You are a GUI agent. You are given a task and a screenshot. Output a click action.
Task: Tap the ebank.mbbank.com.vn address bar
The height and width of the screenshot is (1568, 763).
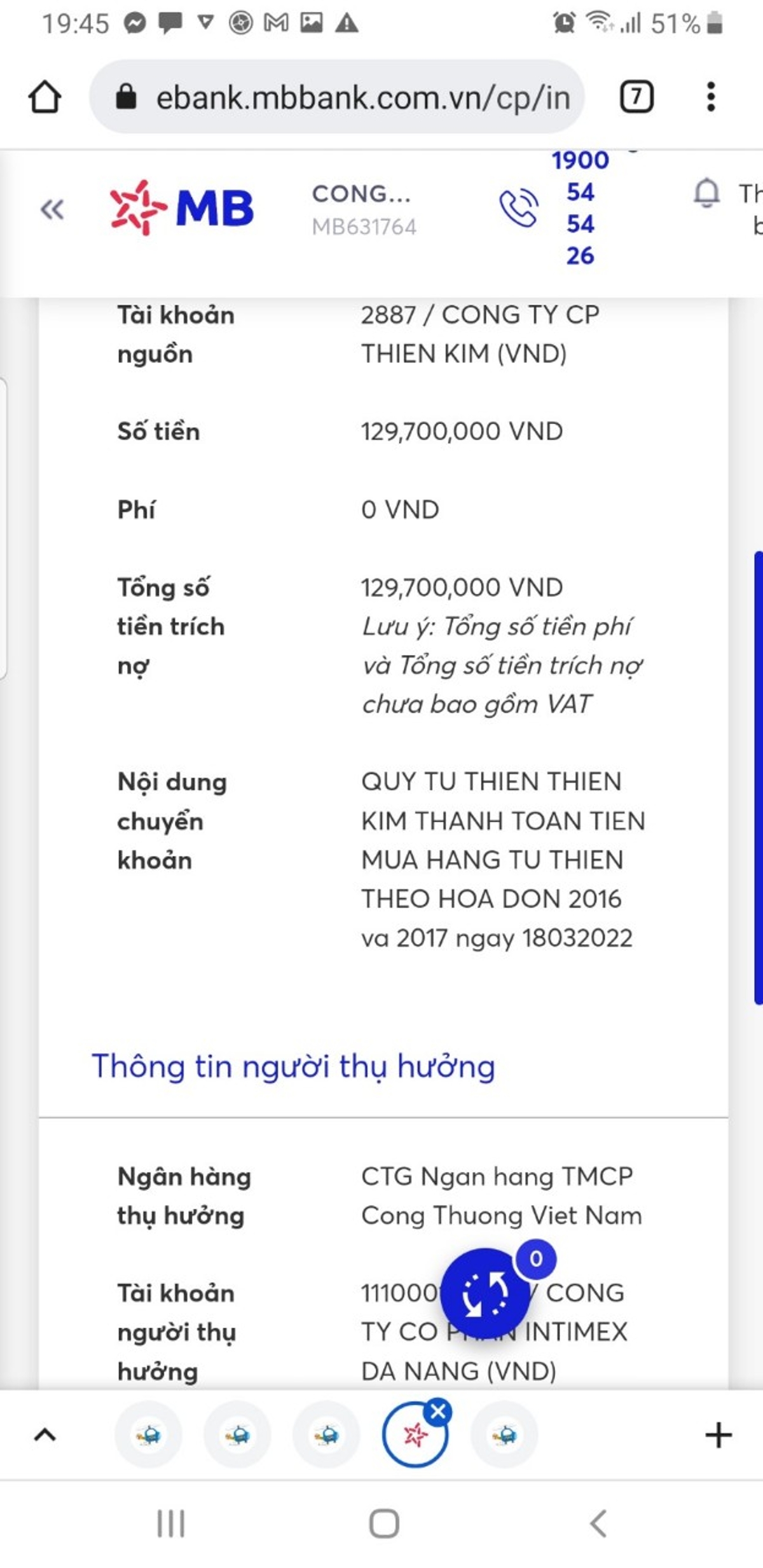(x=337, y=97)
